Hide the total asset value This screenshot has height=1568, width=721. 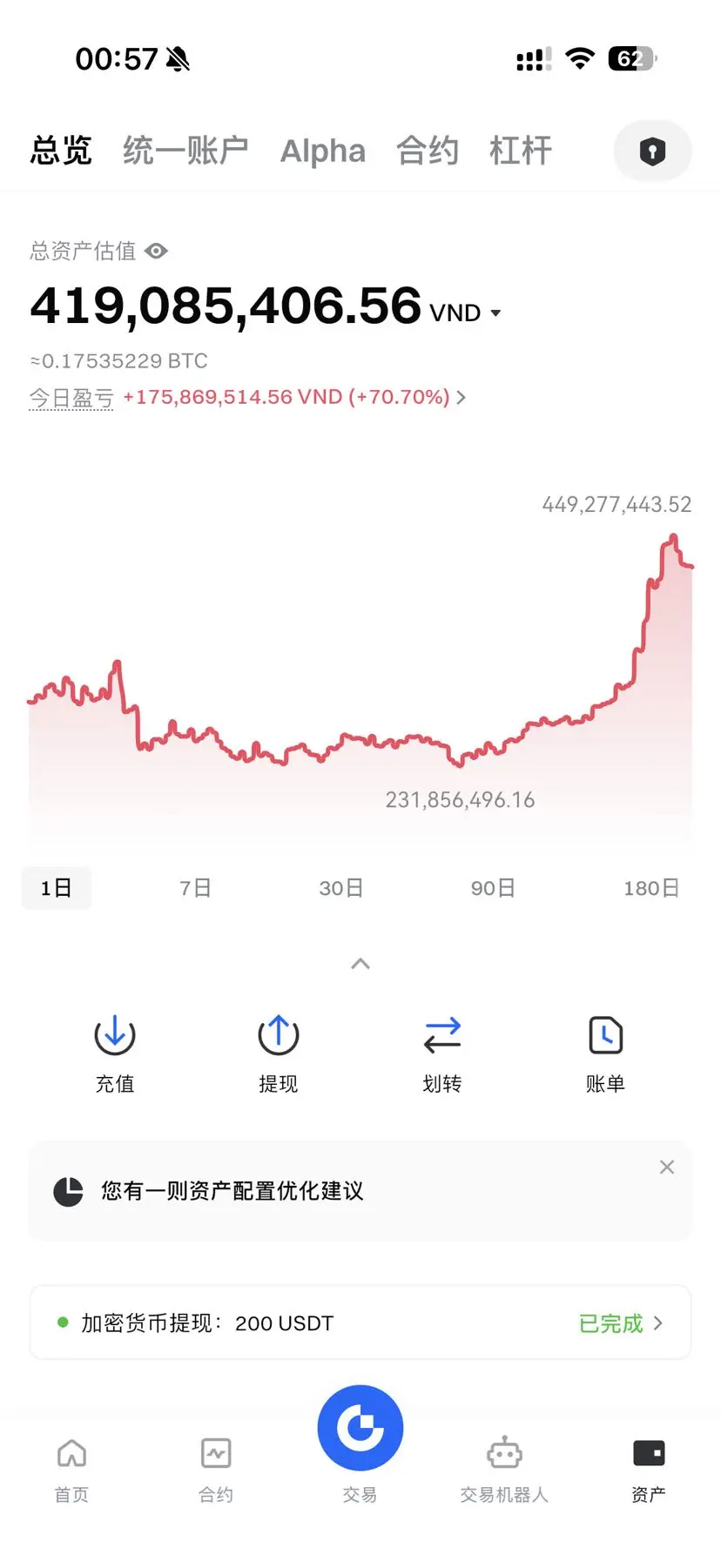(157, 252)
